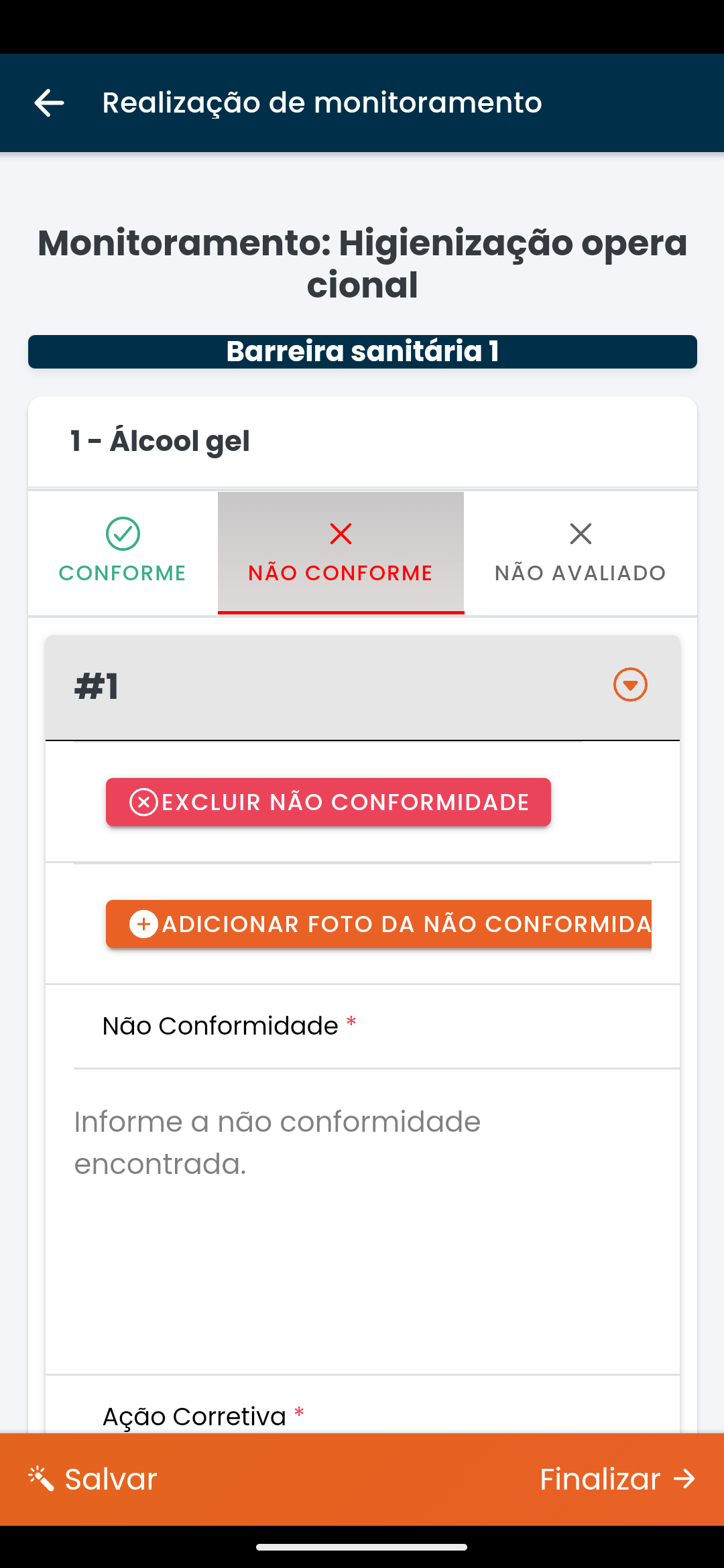Focus the non-conformity description field

click(362, 1206)
